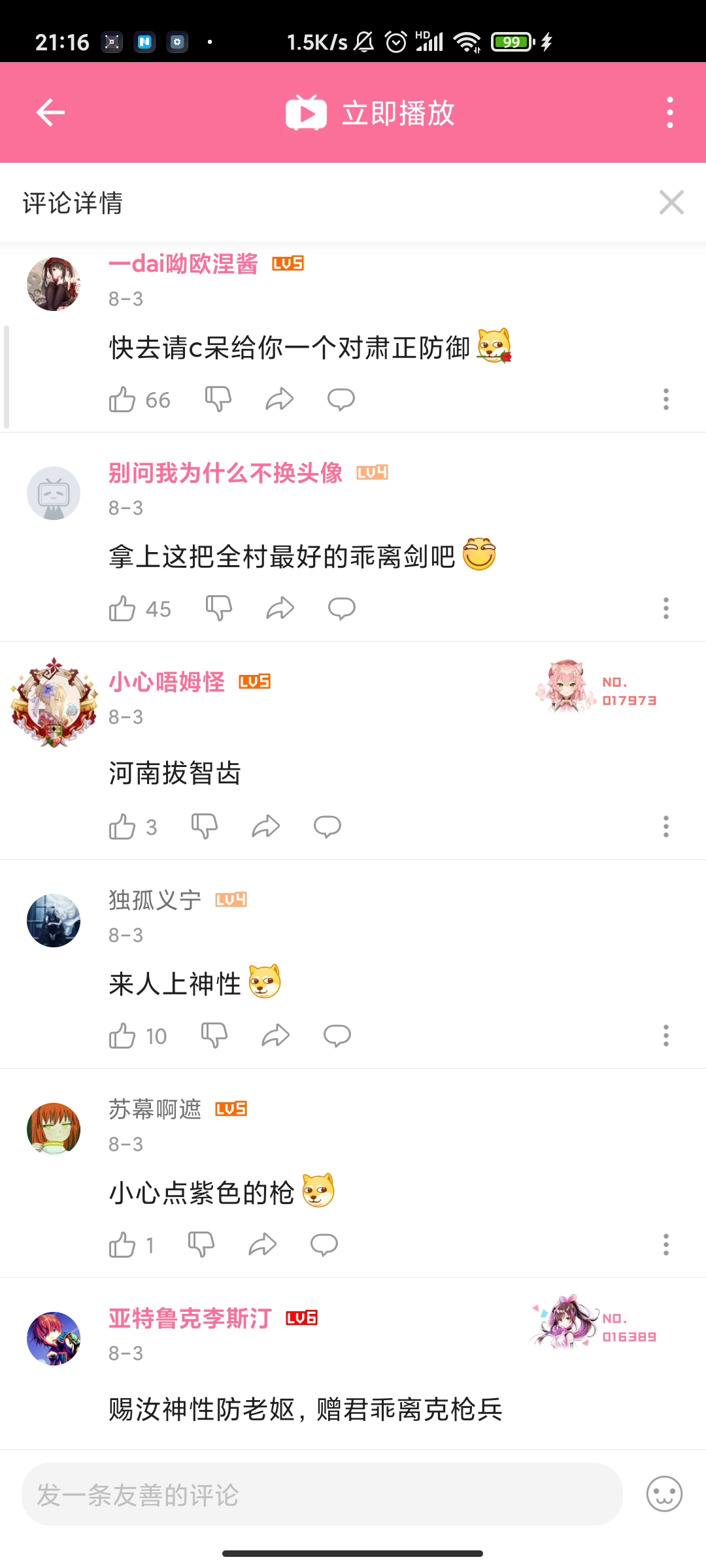Image resolution: width=706 pixels, height=1568 pixels.
Task: Open more options for 一dai呦欧涅酱's comment
Action: [666, 399]
